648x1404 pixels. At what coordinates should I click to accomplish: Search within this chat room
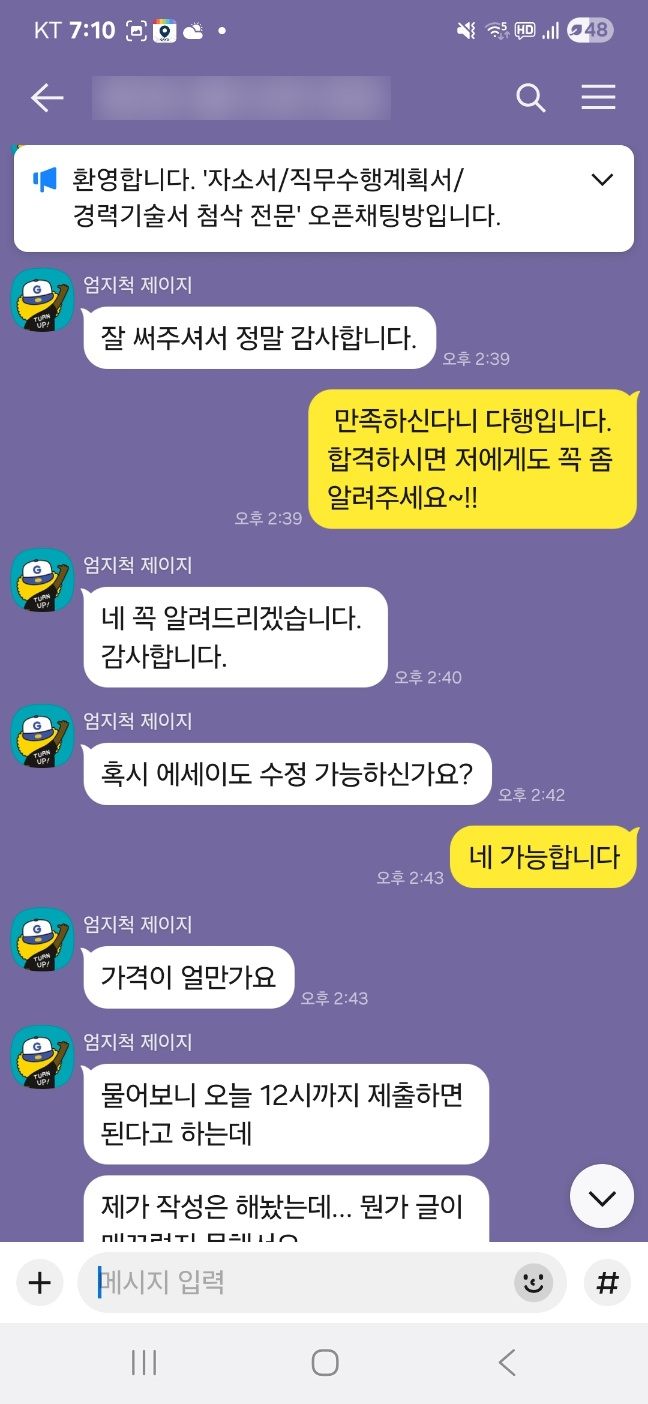coord(530,97)
